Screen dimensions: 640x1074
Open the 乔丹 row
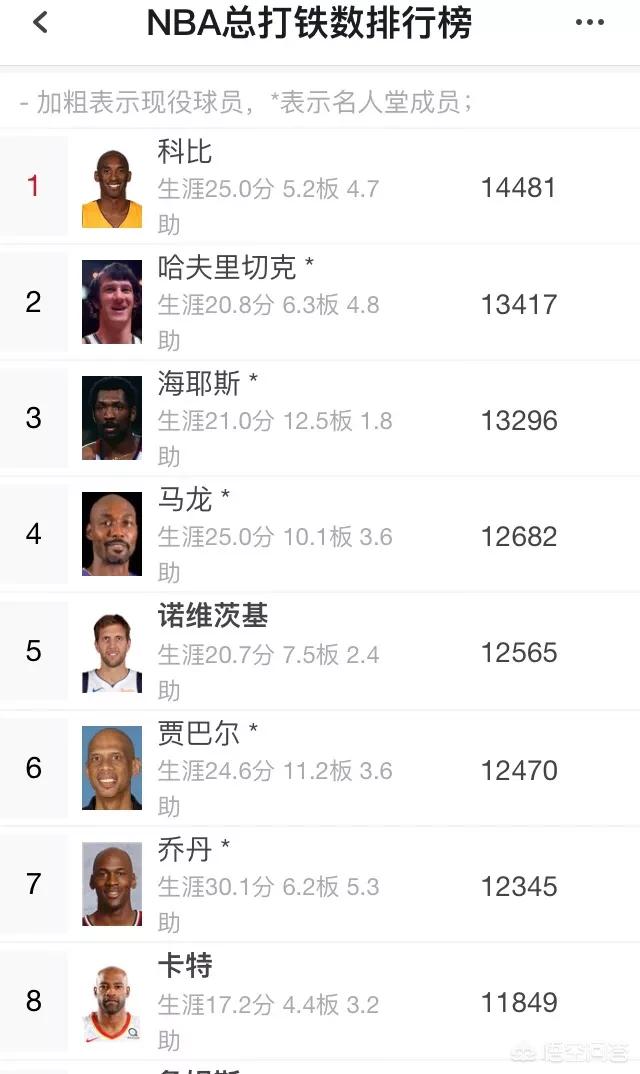pyautogui.click(x=320, y=884)
